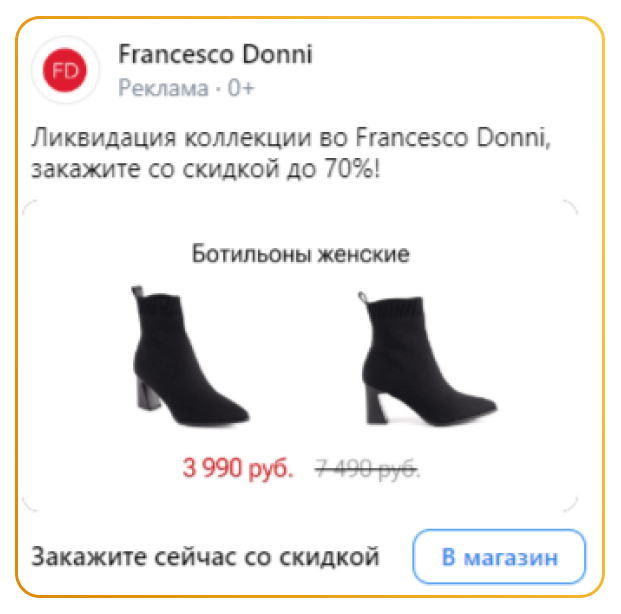Tap the "В магазин" button

tap(499, 556)
